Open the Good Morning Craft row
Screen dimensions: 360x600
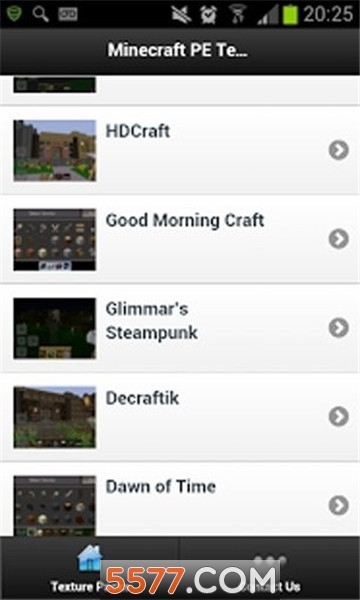(180, 239)
